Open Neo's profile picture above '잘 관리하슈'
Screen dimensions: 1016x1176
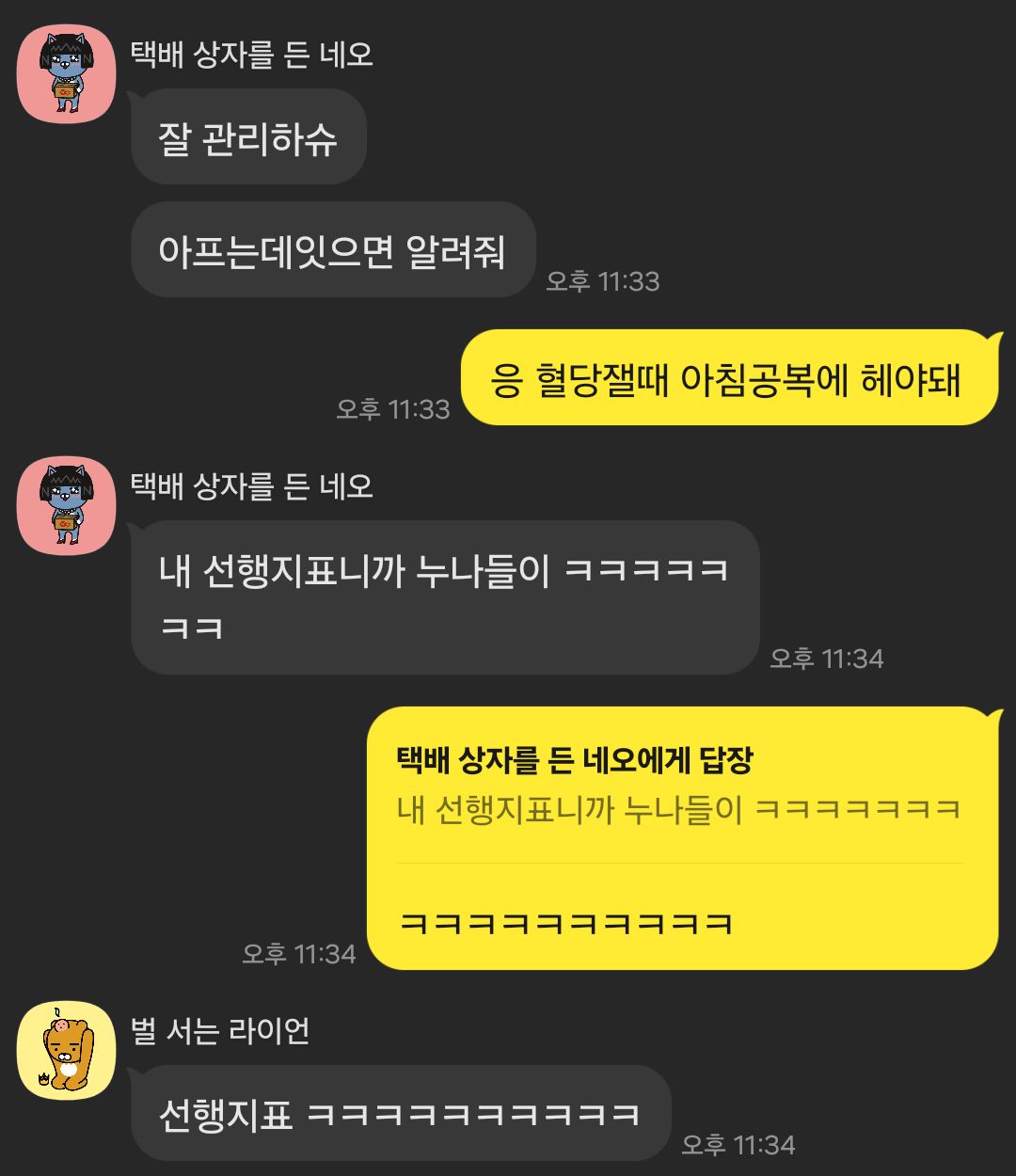click(67, 73)
